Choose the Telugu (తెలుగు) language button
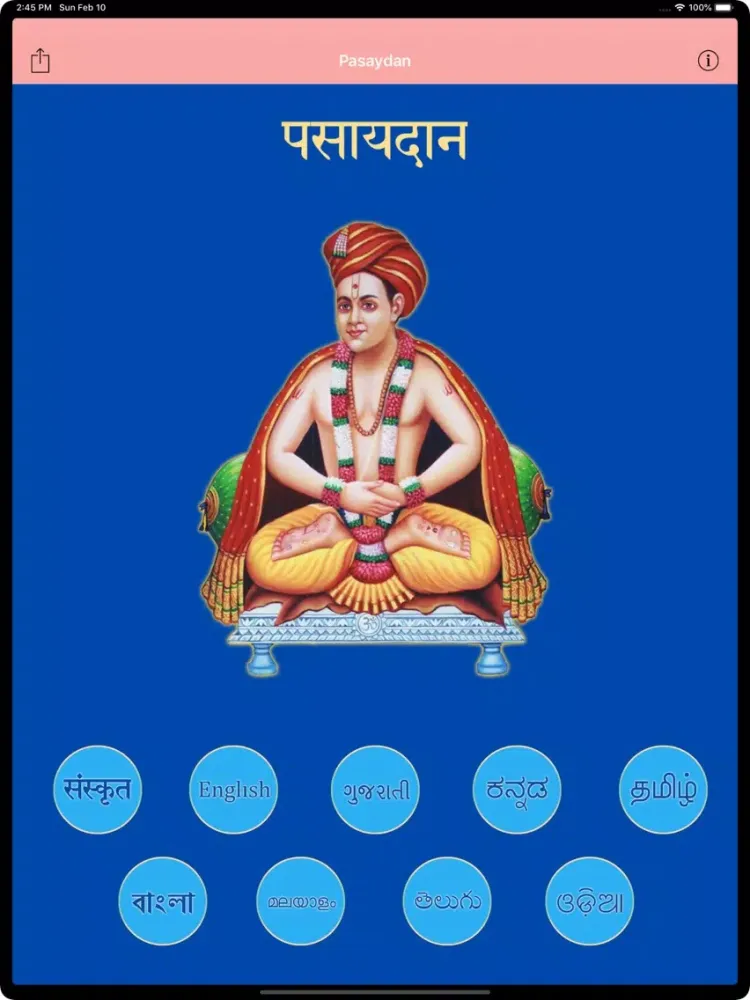 click(x=446, y=901)
